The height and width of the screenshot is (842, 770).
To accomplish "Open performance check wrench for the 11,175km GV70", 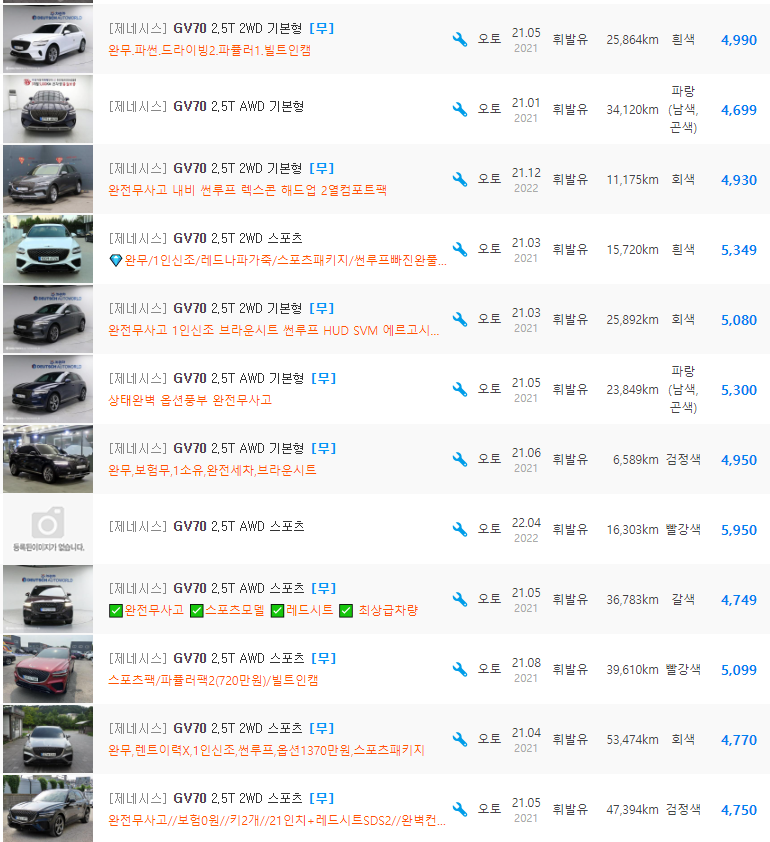I will pos(459,180).
